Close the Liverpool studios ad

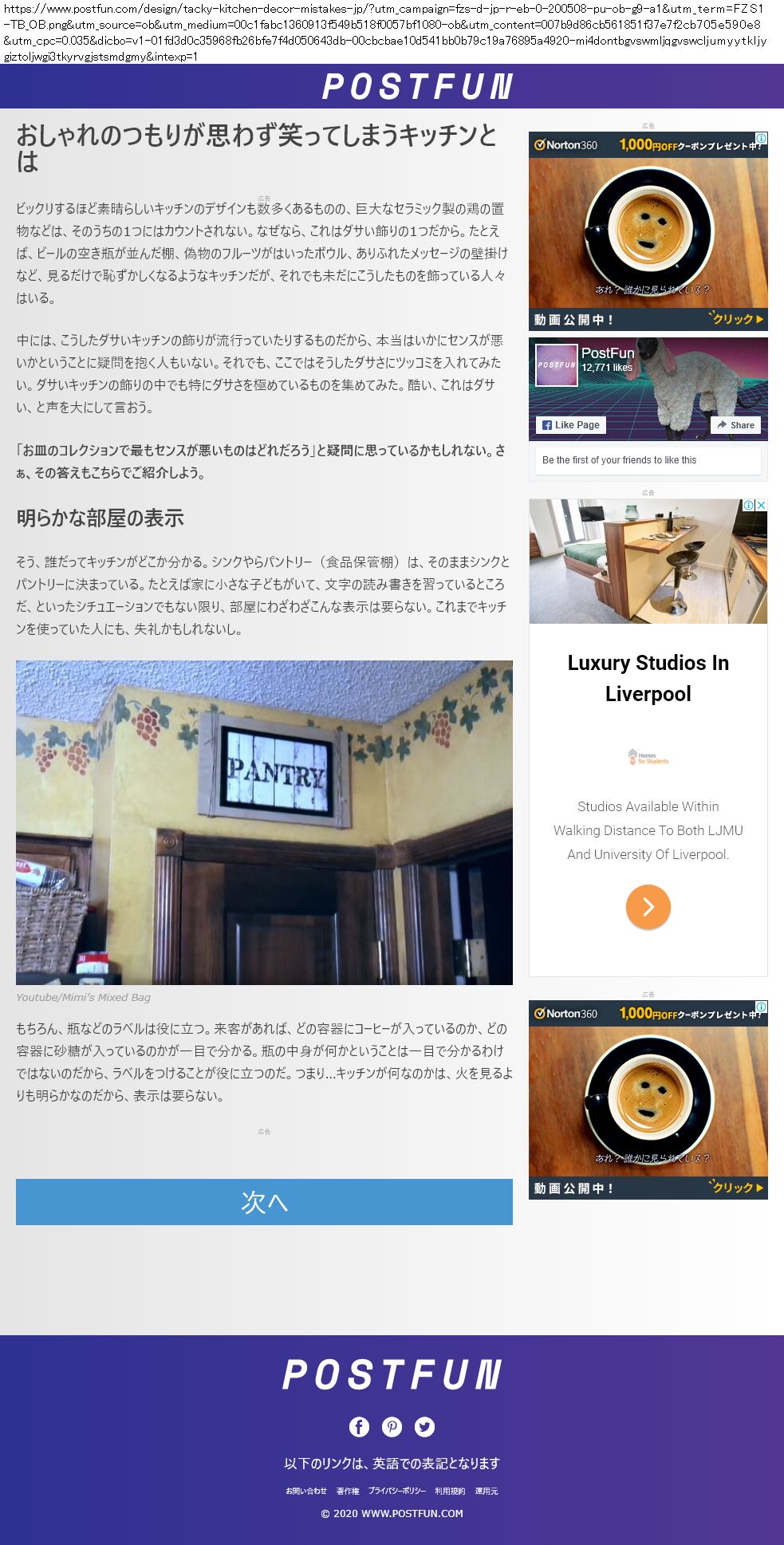761,505
